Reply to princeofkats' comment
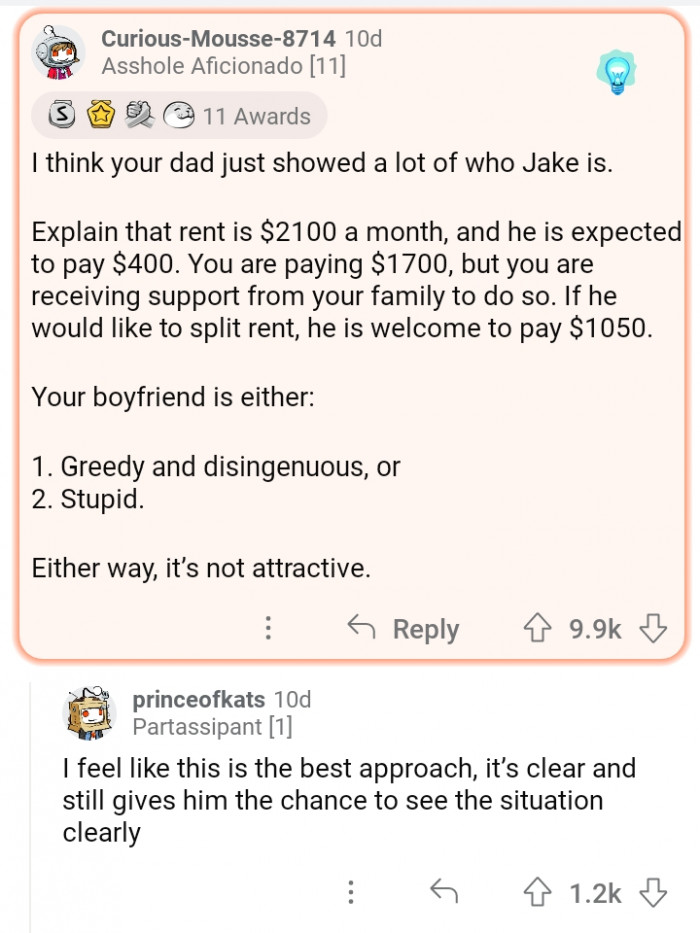 443,892
